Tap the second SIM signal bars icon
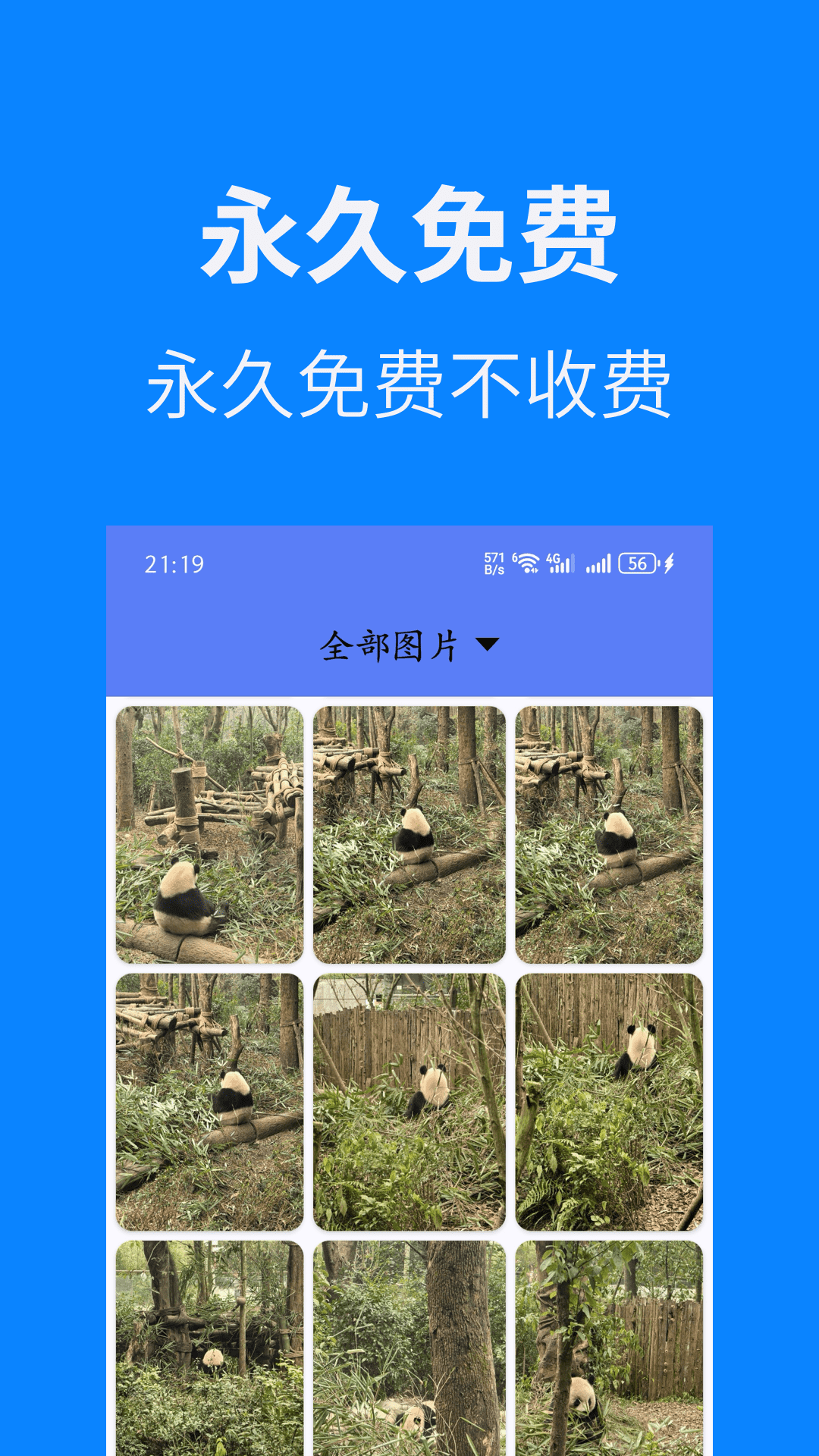Screen dimensions: 819x1456 [600, 563]
